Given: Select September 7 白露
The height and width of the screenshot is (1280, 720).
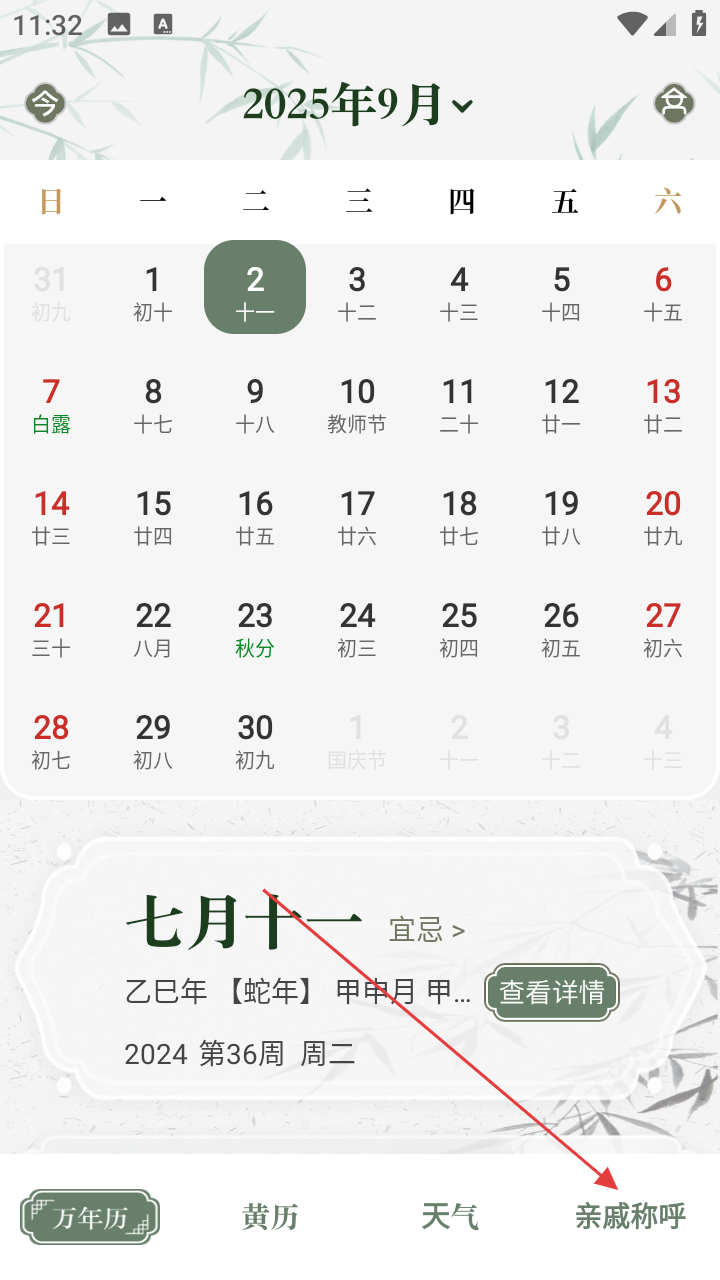Looking at the screenshot, I should 51,405.
